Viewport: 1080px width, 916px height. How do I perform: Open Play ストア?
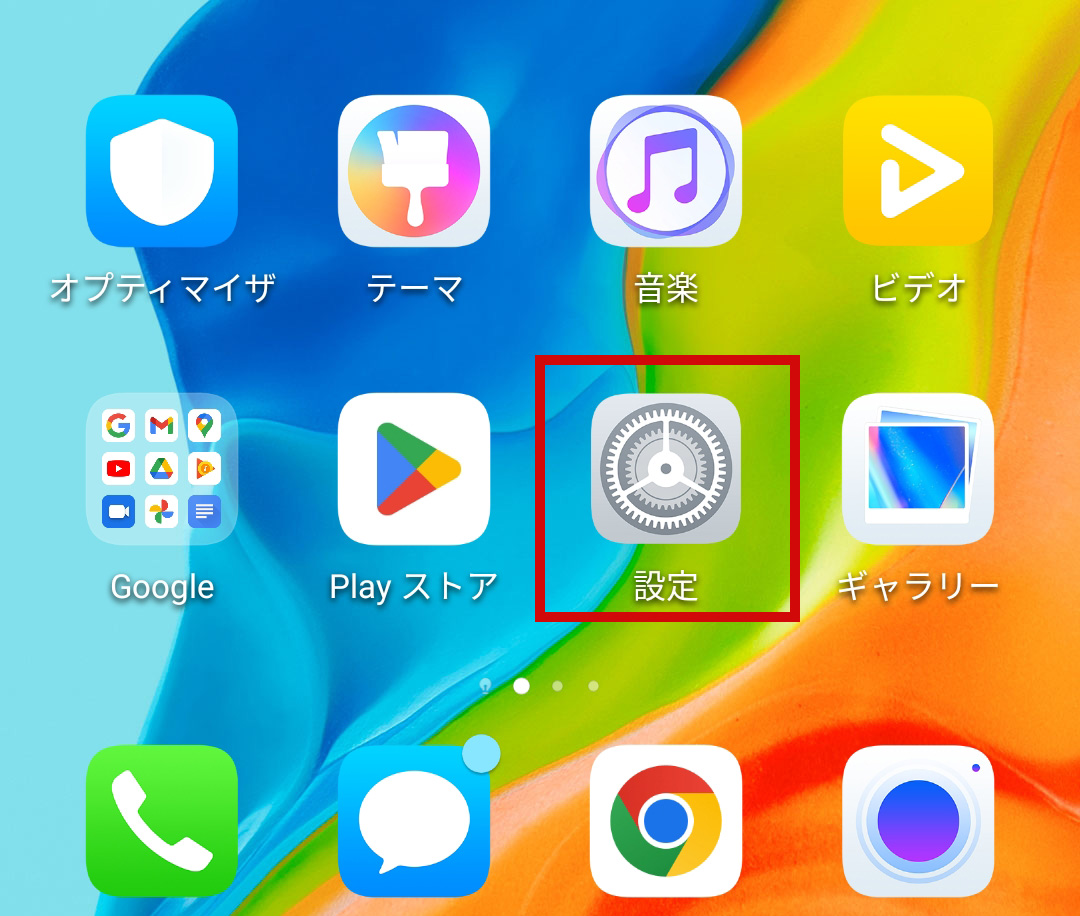tap(414, 469)
